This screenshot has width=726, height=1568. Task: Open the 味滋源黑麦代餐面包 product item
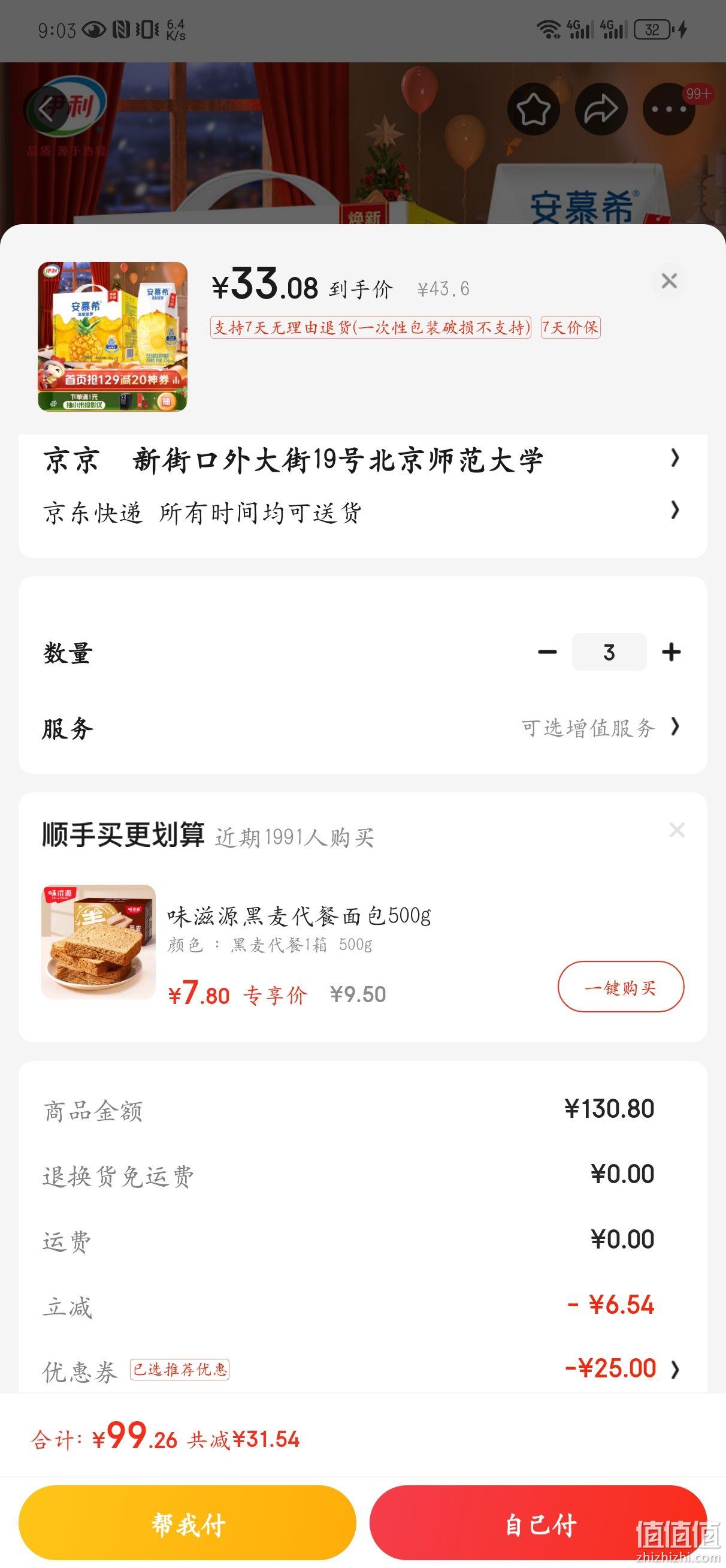click(x=299, y=915)
